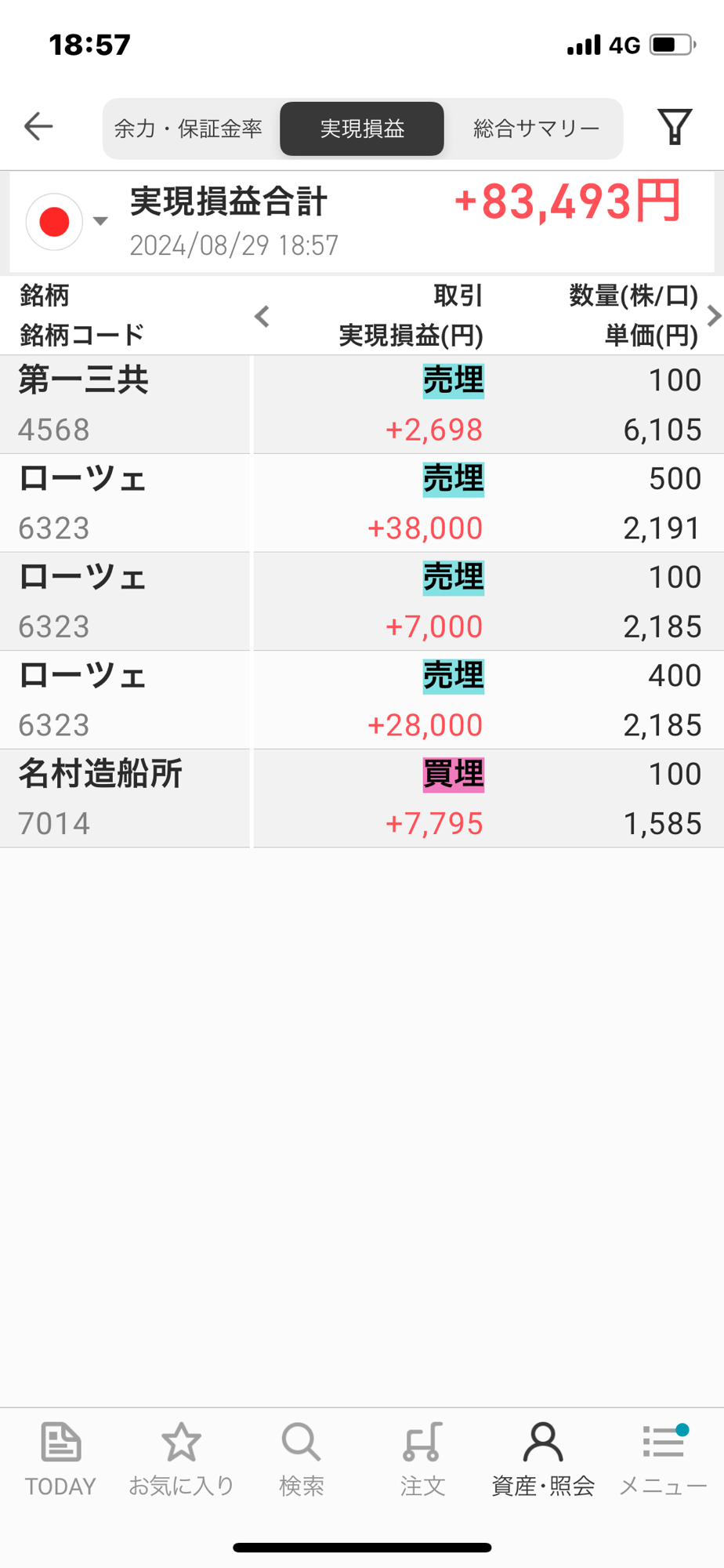Switch to 総合サマリー tab
This screenshot has height=1568, width=724.
(536, 129)
